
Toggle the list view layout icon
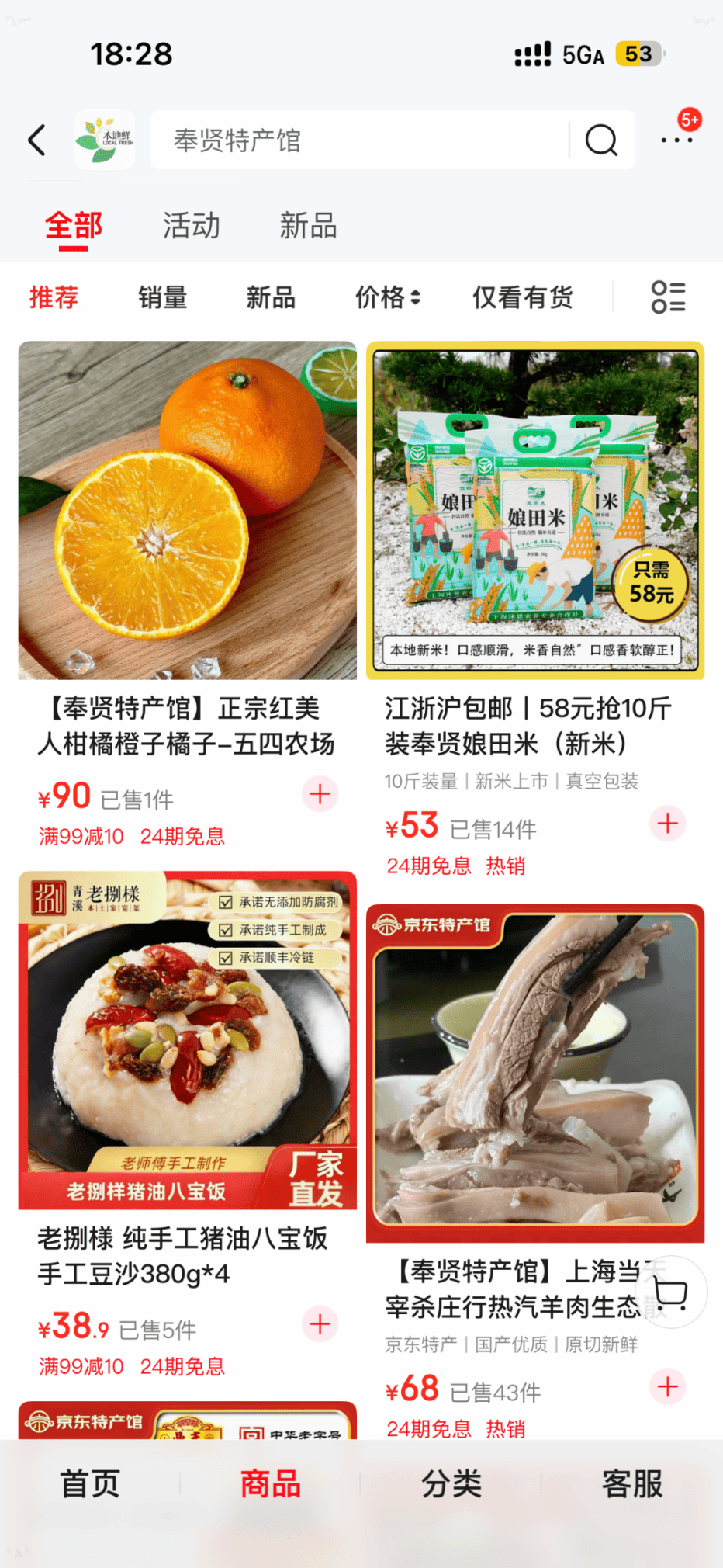coord(668,297)
